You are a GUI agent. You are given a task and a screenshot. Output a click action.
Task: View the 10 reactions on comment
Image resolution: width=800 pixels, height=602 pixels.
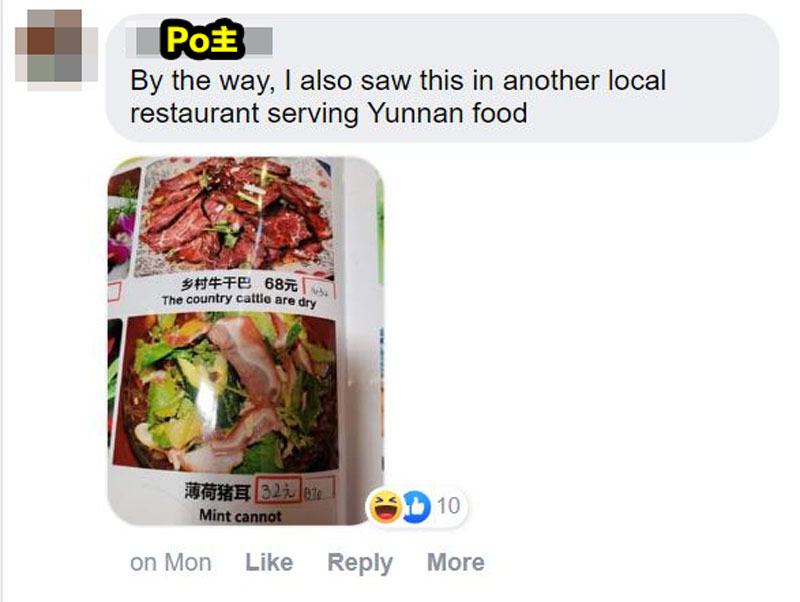[x=414, y=506]
